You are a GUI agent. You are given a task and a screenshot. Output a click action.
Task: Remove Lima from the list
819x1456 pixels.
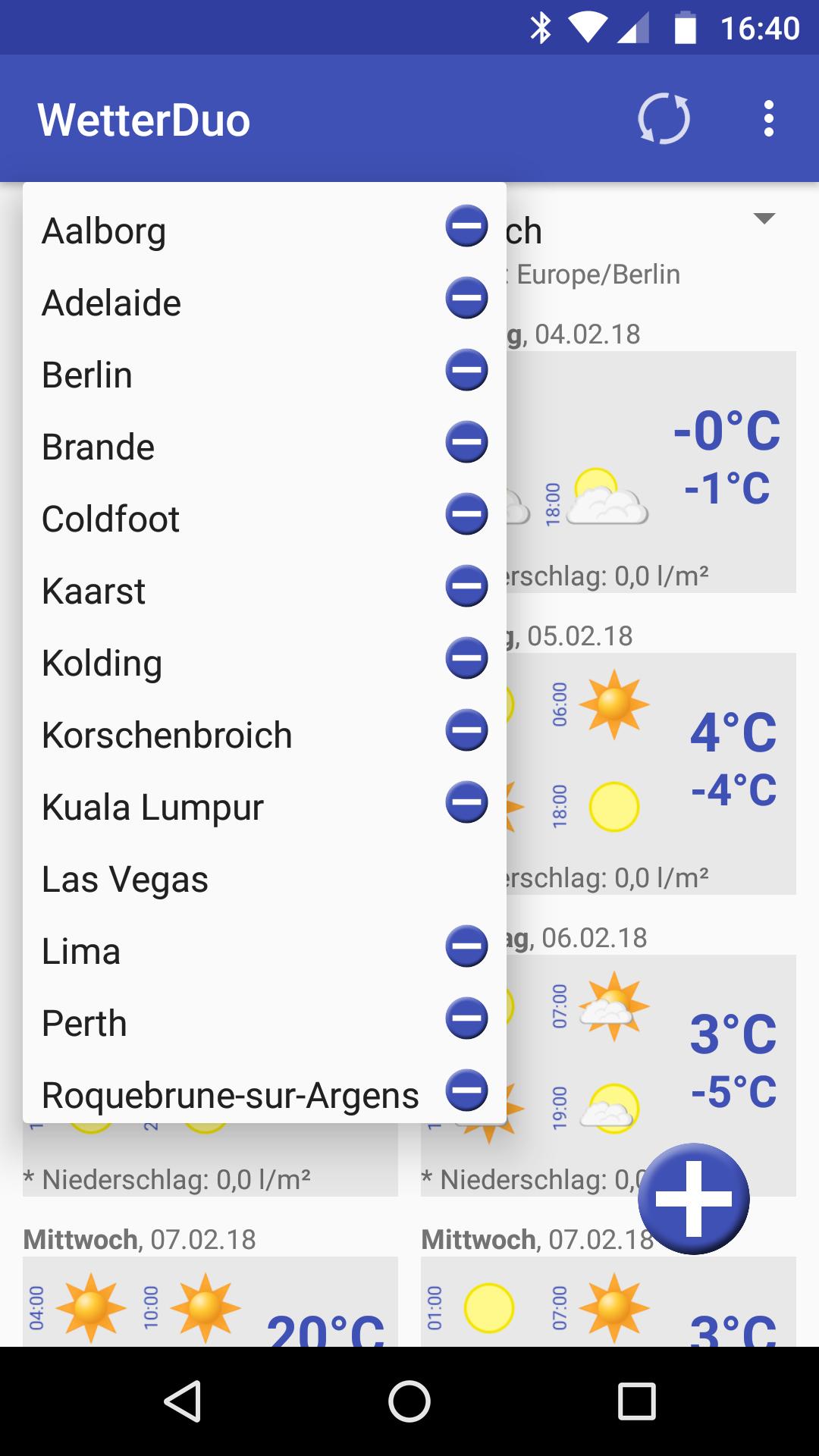point(466,946)
